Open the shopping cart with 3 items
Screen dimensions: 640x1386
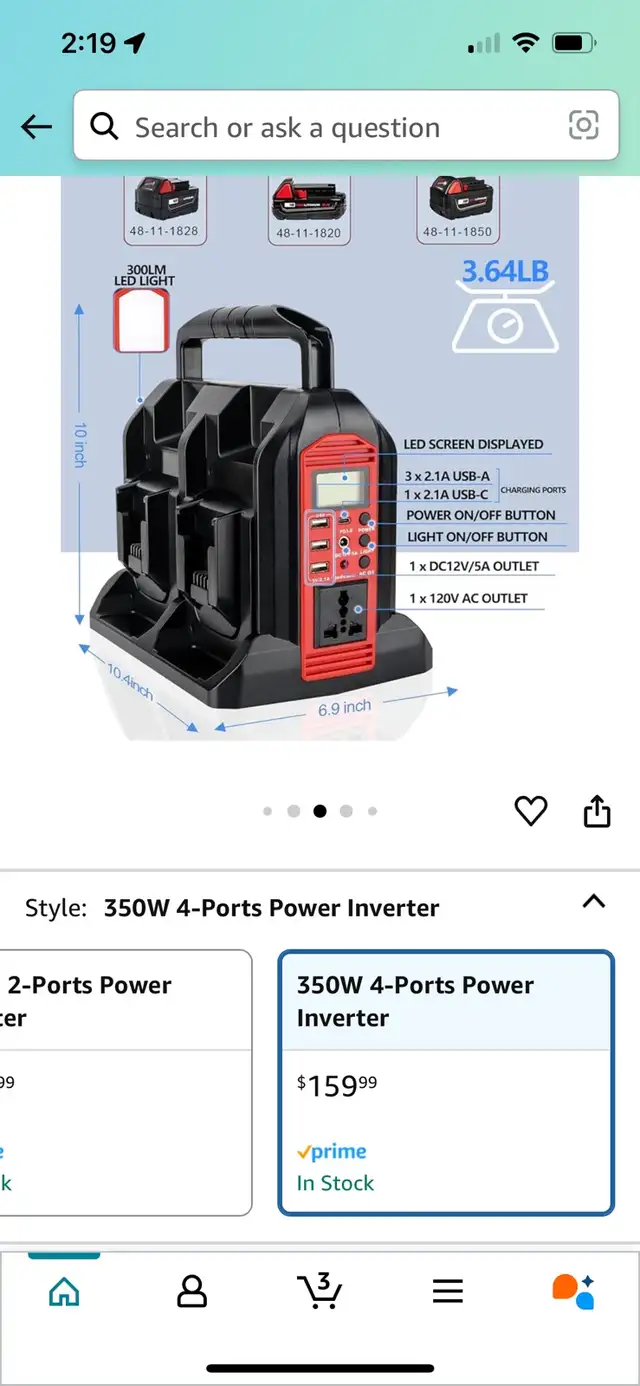click(x=319, y=1291)
